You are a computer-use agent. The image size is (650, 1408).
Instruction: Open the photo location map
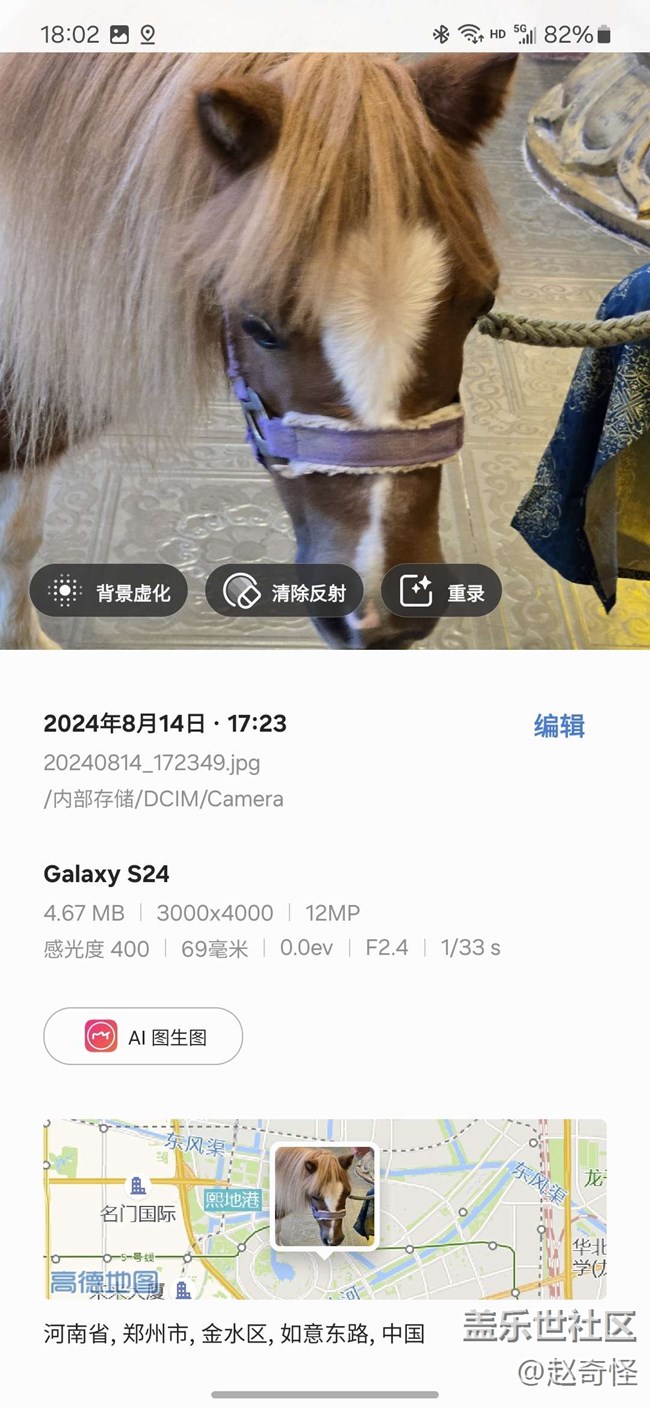coord(325,1209)
